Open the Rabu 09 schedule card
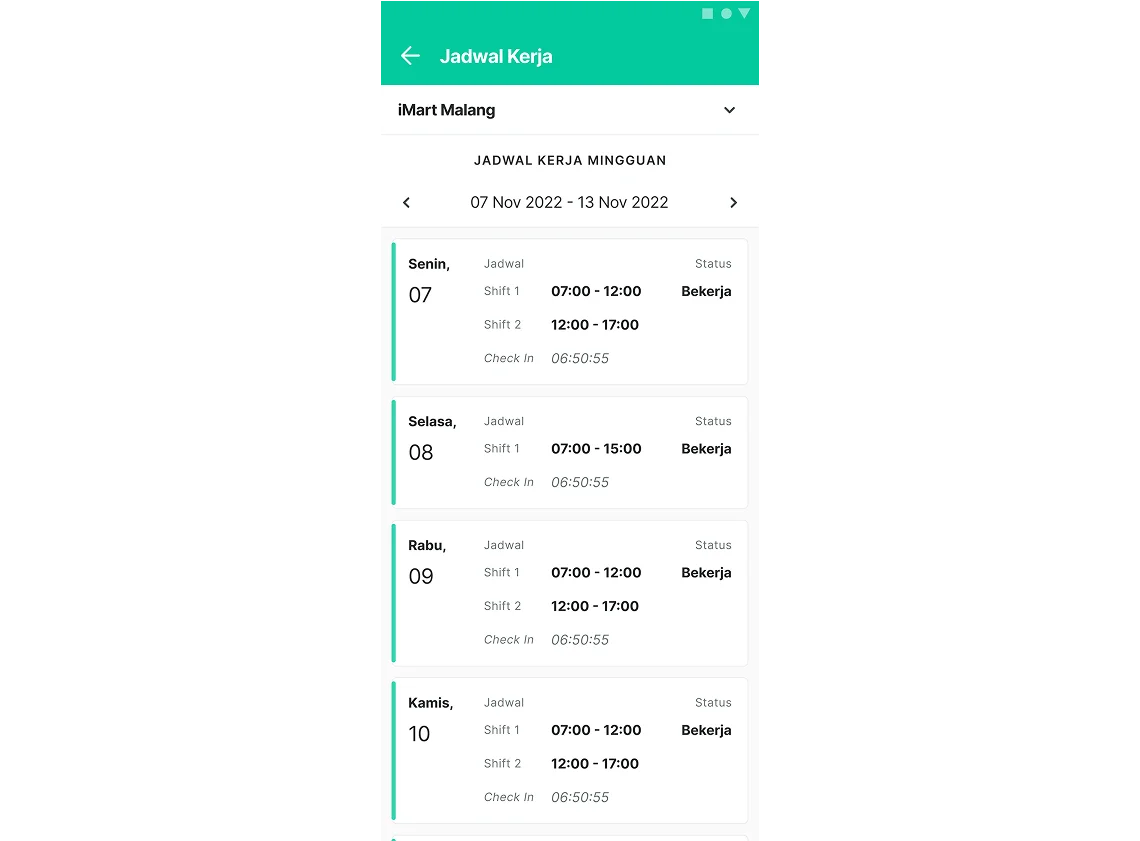The image size is (1140, 841). pyautogui.click(x=569, y=592)
